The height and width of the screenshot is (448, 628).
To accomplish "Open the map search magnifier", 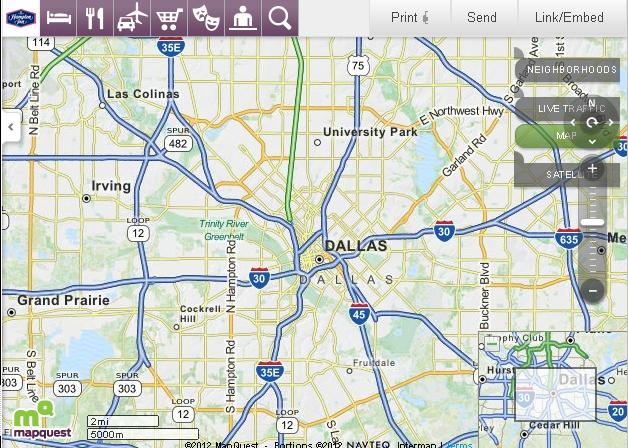I will tap(279, 18).
